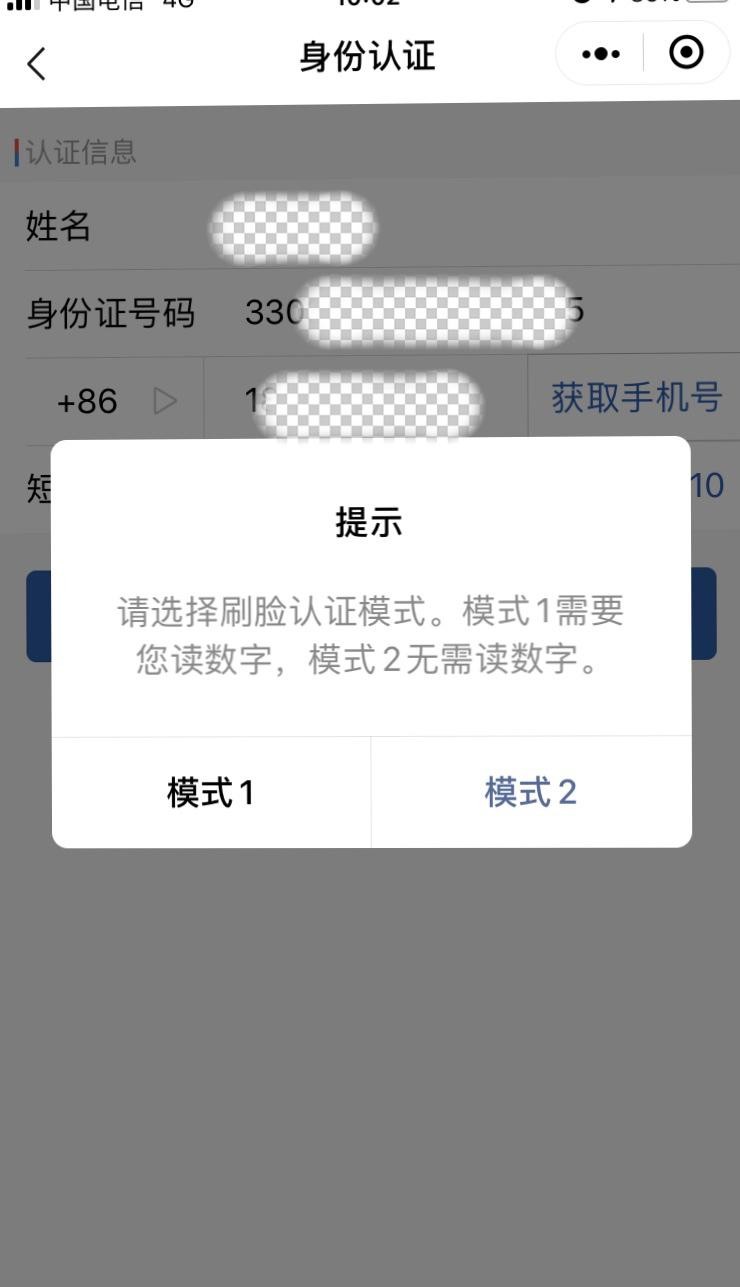740x1287 pixels.
Task: Close the mini program via circle icon
Action: (686, 54)
